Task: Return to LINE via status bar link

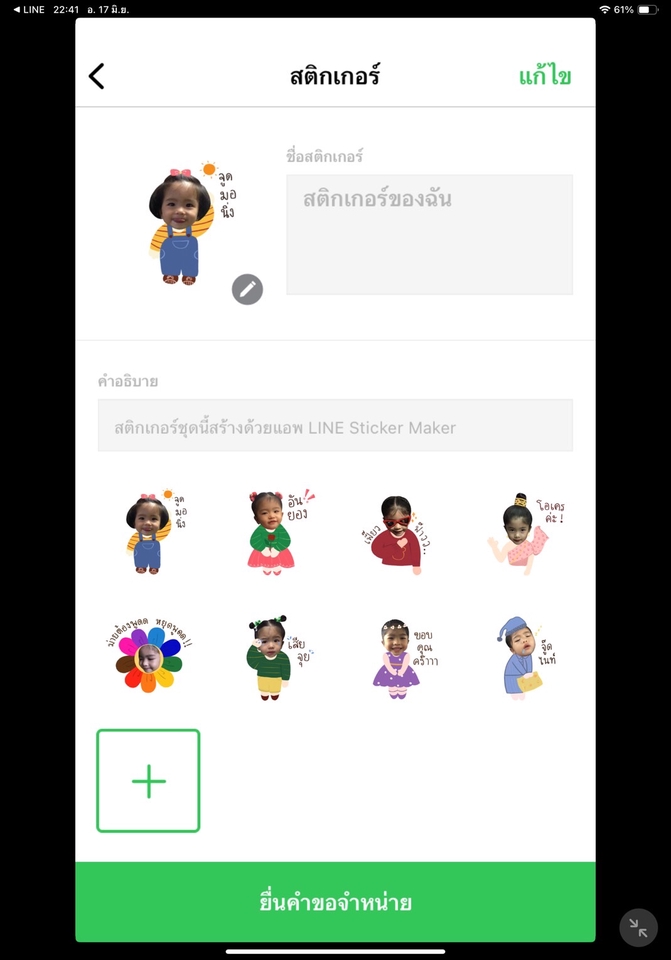Action: point(28,9)
